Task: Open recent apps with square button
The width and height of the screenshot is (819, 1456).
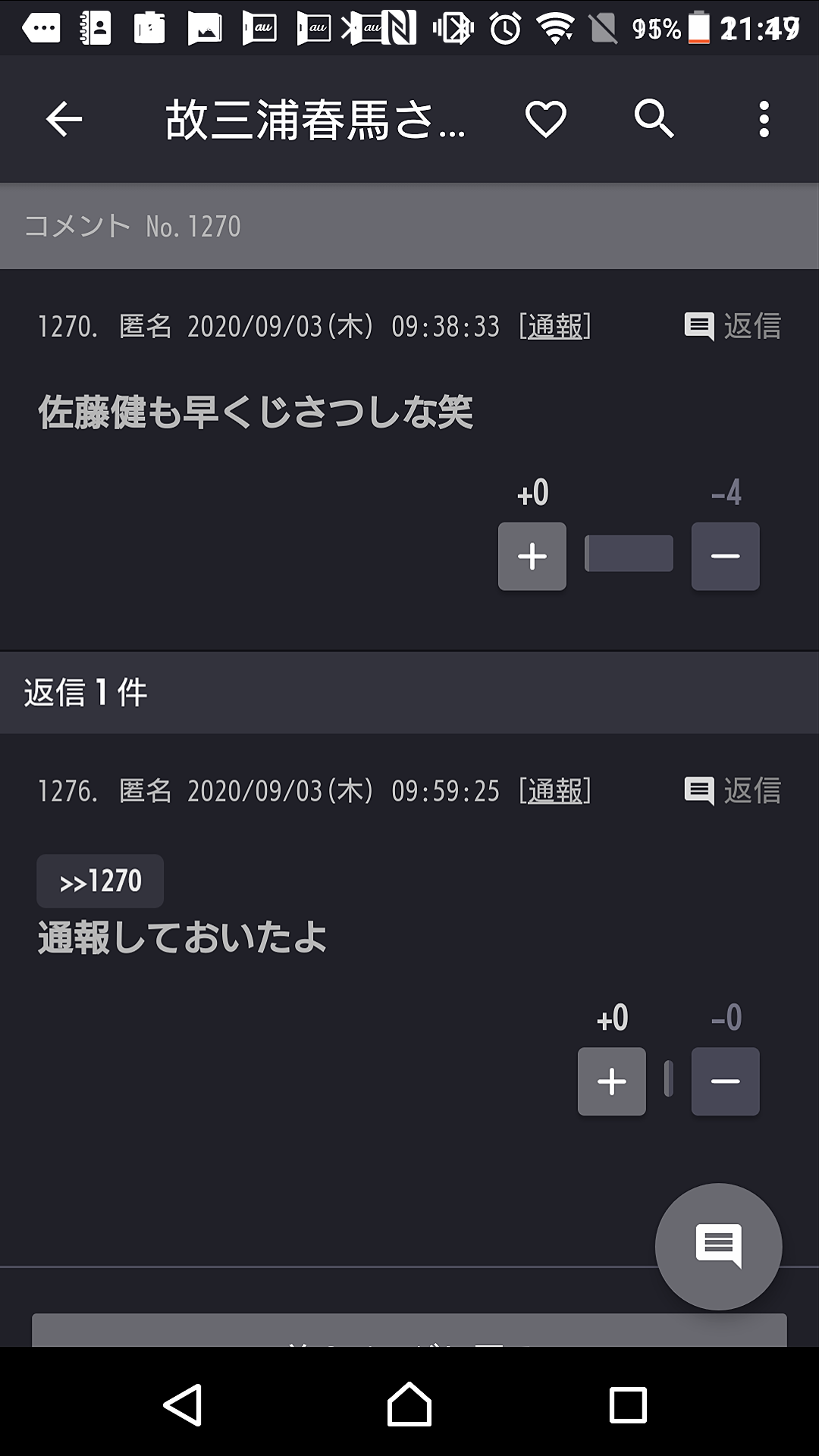Action: 629,1404
